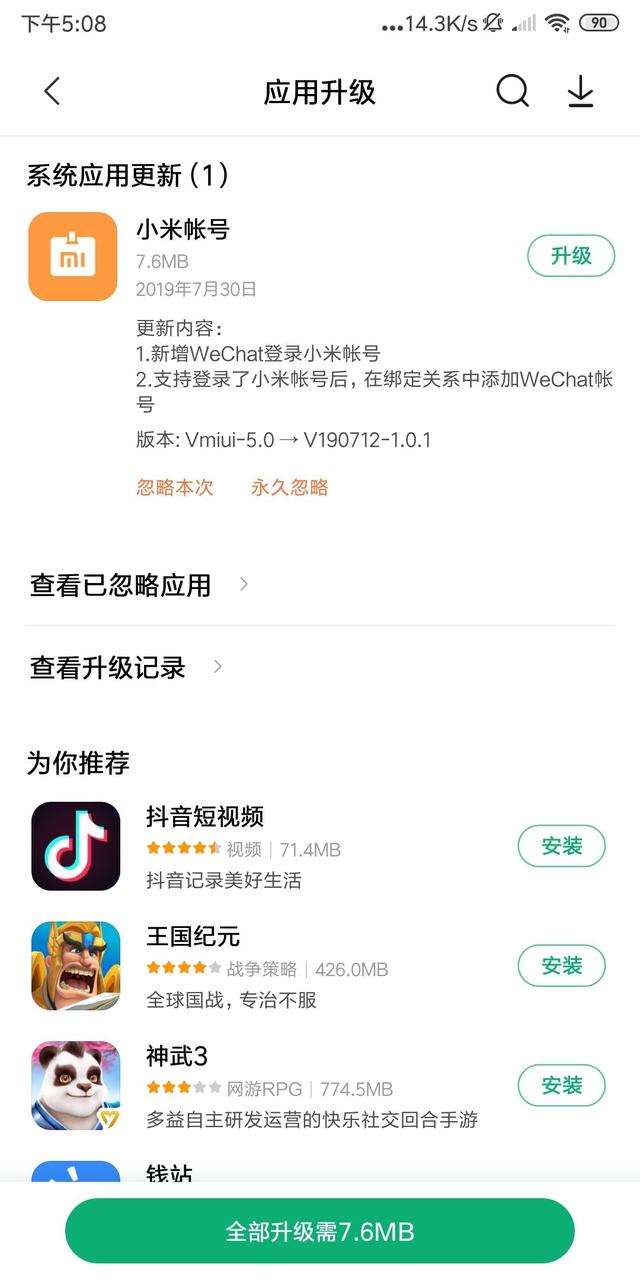The width and height of the screenshot is (640, 1280).
Task: Install 抖音短视频
Action: [x=561, y=846]
